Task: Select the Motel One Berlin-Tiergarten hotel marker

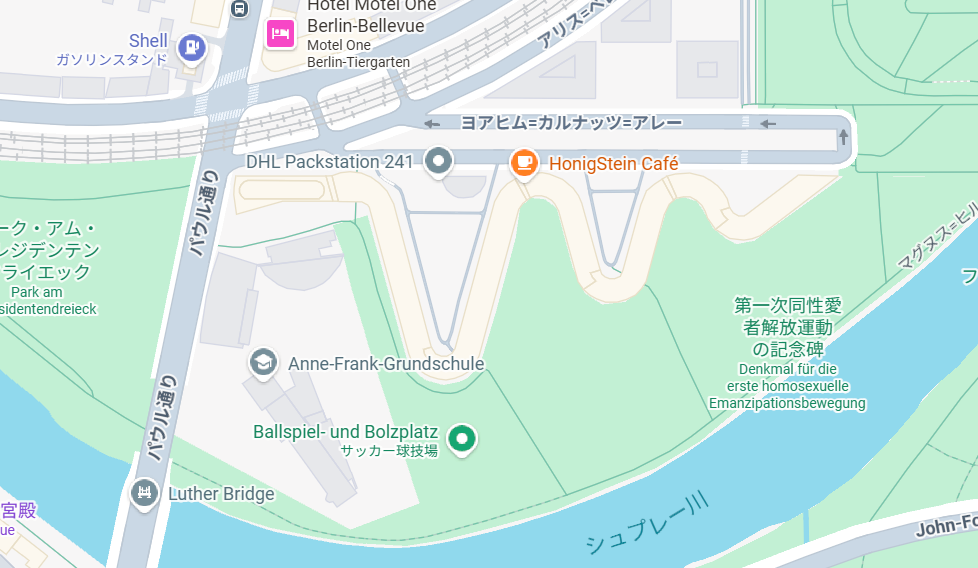Action: click(x=280, y=34)
